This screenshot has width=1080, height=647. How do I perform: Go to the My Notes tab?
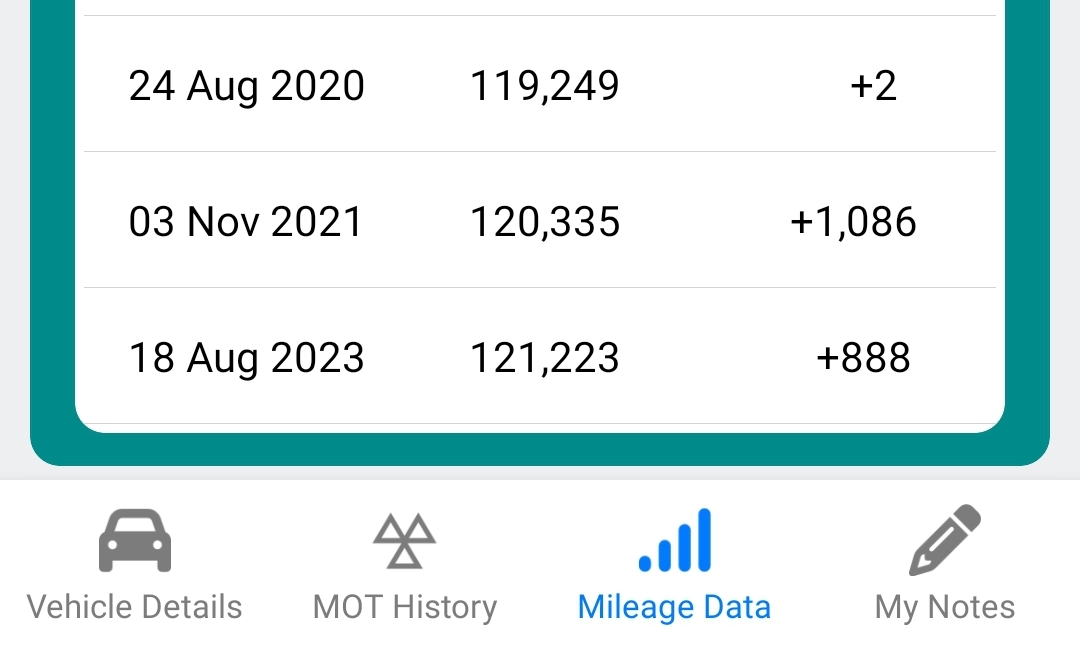click(x=945, y=565)
